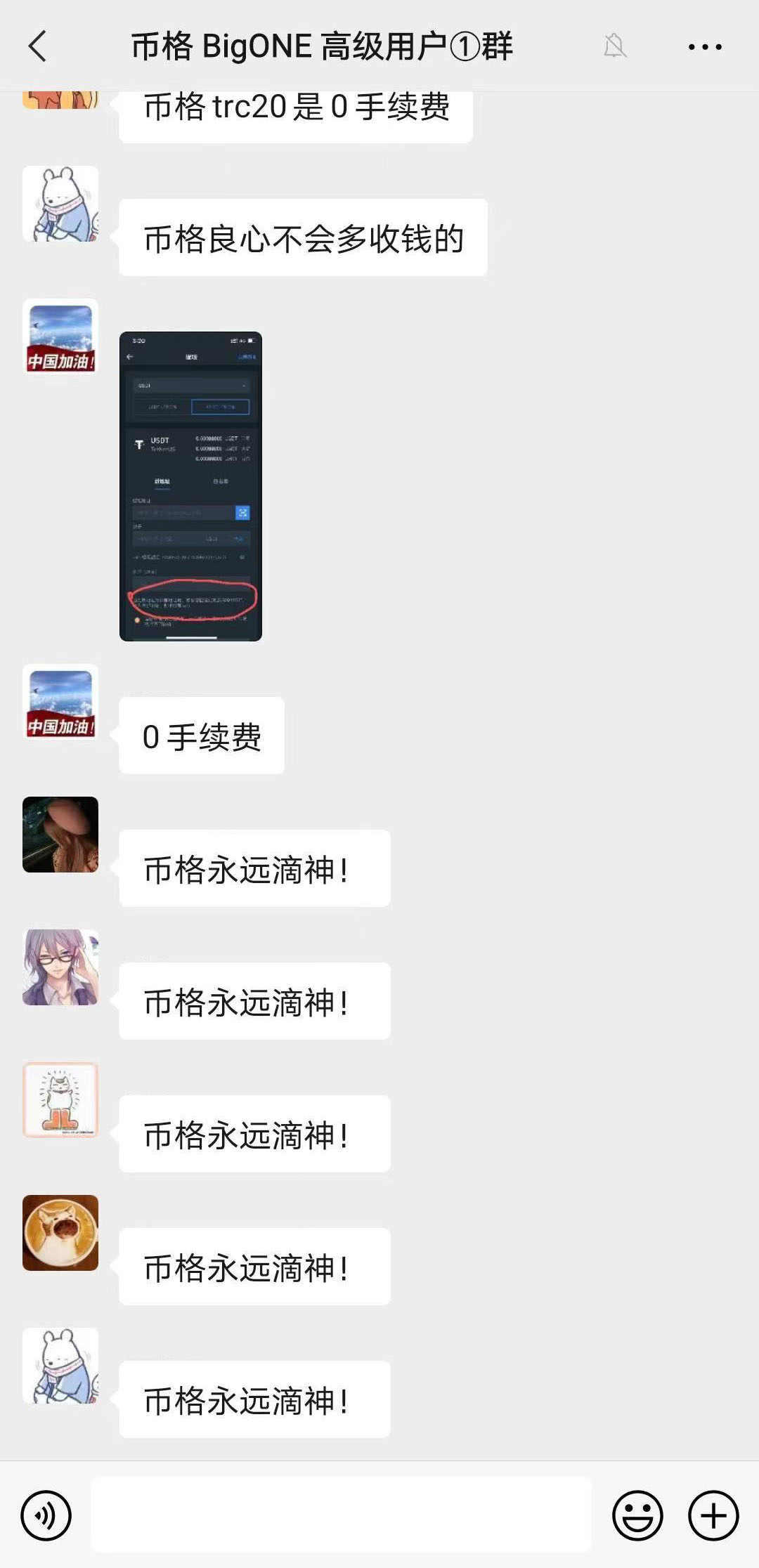Open the latte art avatar's profile

tap(60, 1233)
